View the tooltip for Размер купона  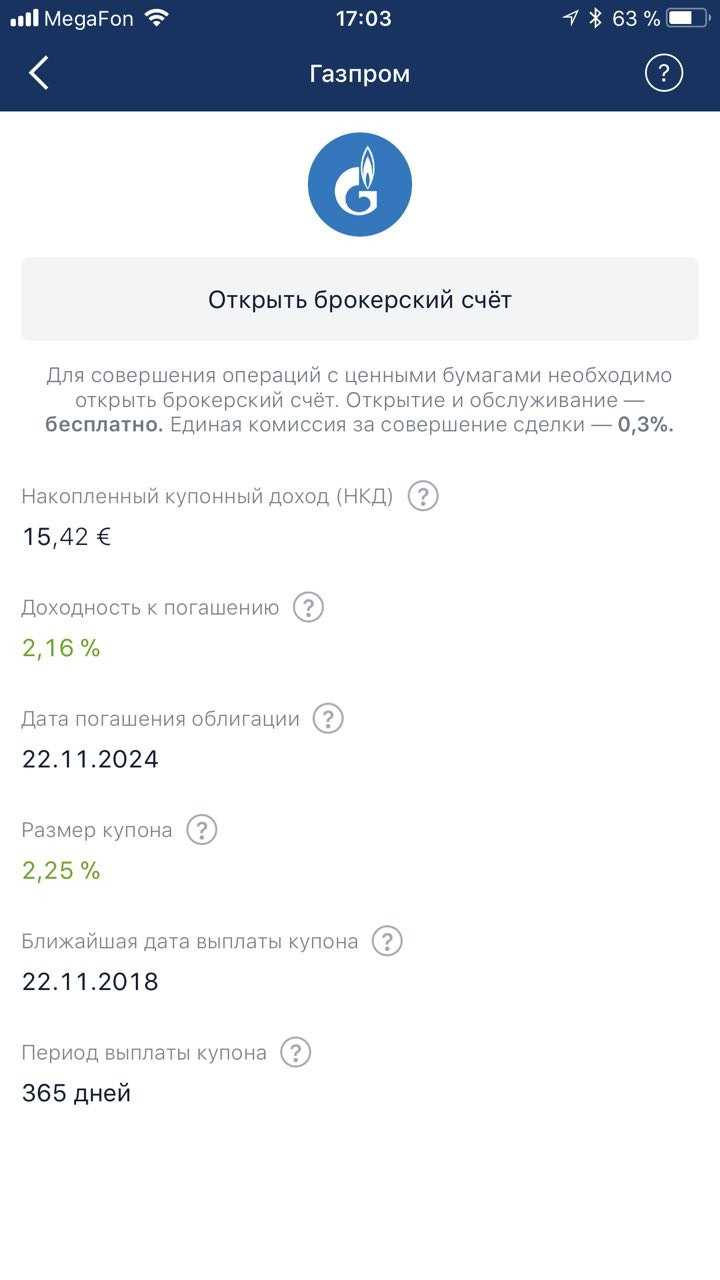coord(202,830)
